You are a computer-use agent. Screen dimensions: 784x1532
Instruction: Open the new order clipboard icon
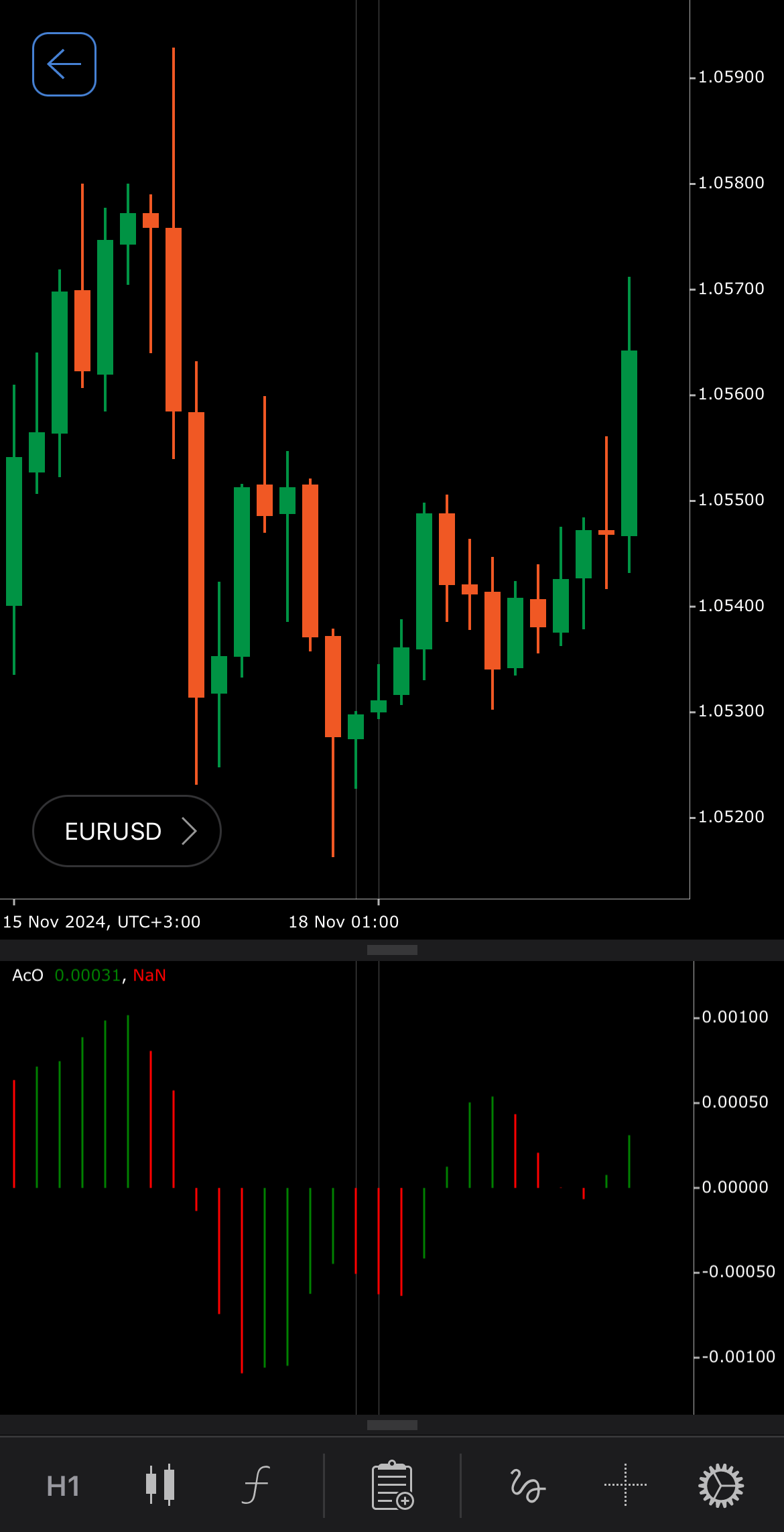point(393,1485)
